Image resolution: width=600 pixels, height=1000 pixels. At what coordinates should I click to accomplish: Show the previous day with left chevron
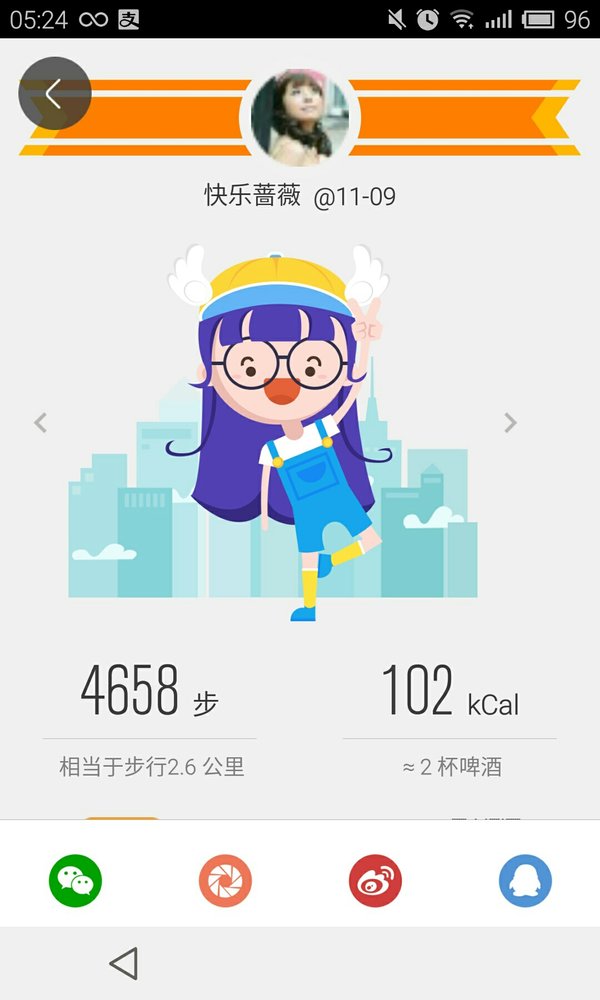[41, 422]
